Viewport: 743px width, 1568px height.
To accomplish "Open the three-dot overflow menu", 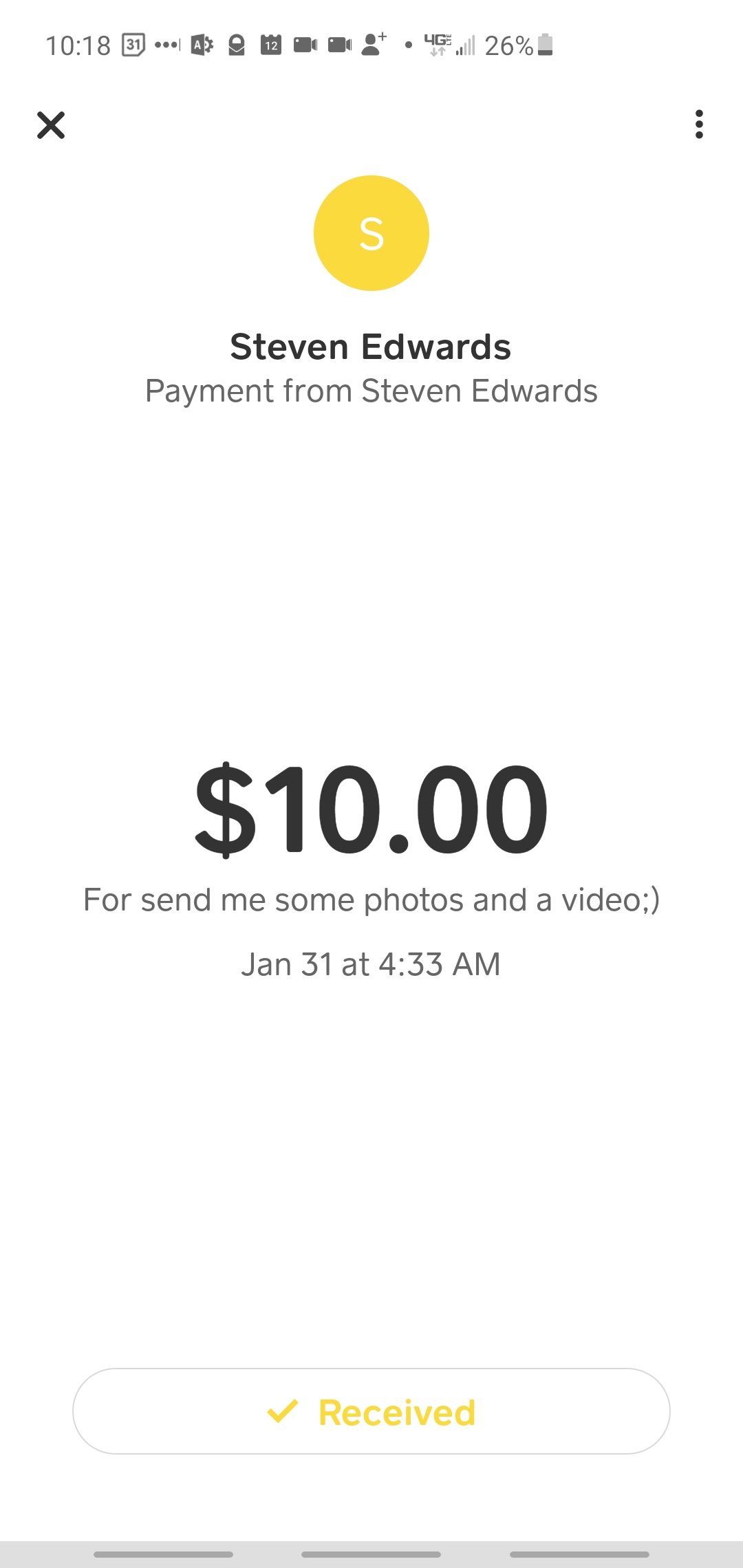I will click(x=699, y=124).
